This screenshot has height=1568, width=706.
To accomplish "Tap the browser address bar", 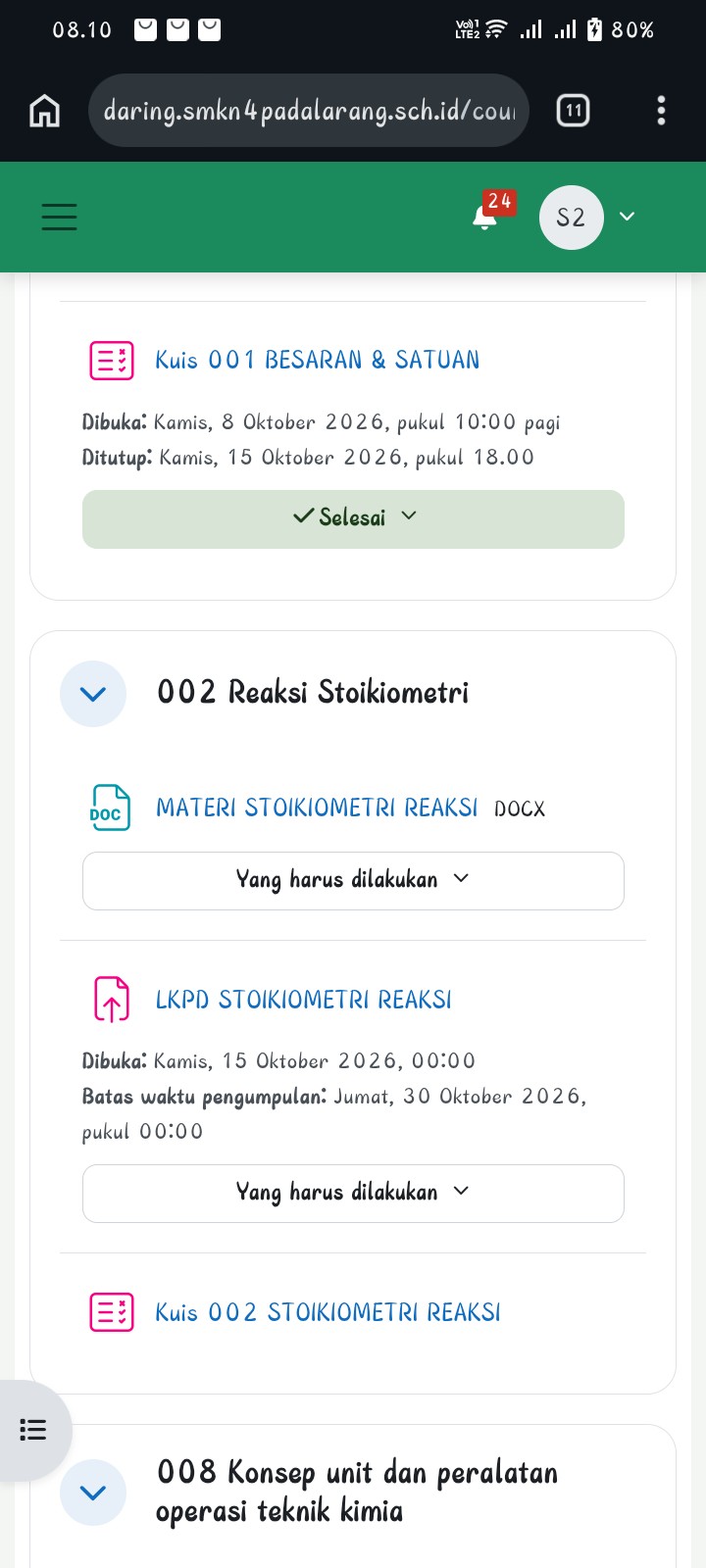I will coord(309,111).
